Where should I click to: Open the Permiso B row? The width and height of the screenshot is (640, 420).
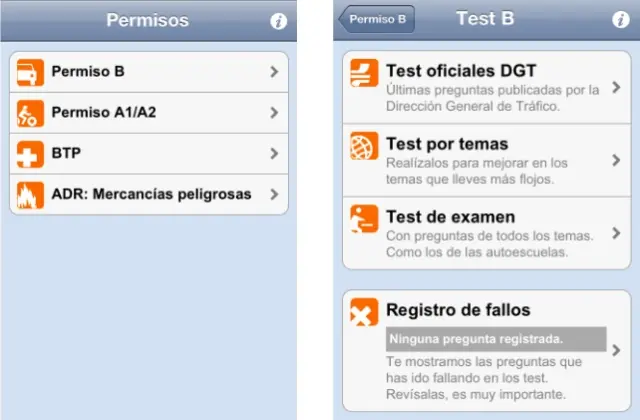(149, 72)
